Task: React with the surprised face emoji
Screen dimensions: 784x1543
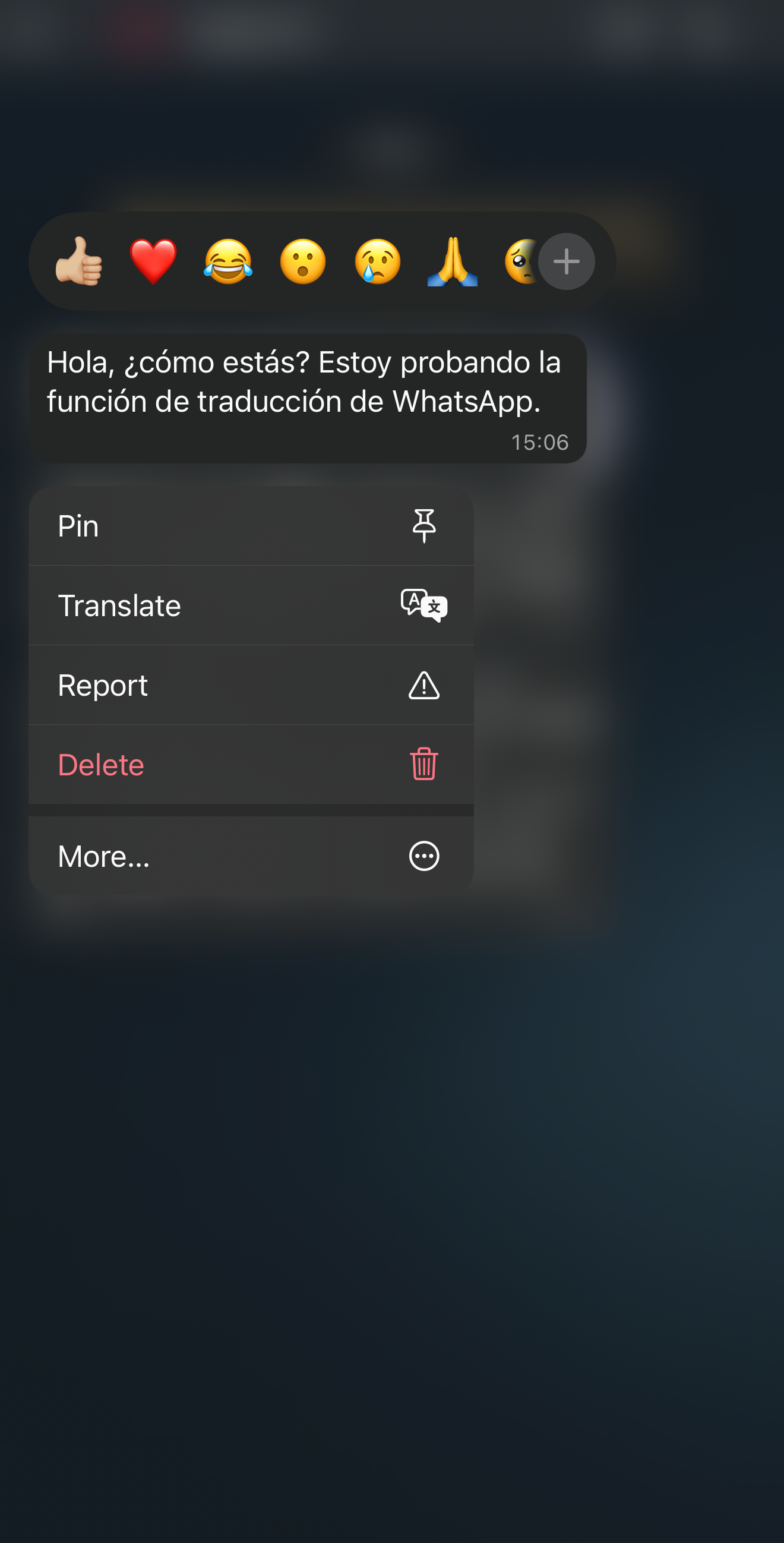Action: pos(303,262)
